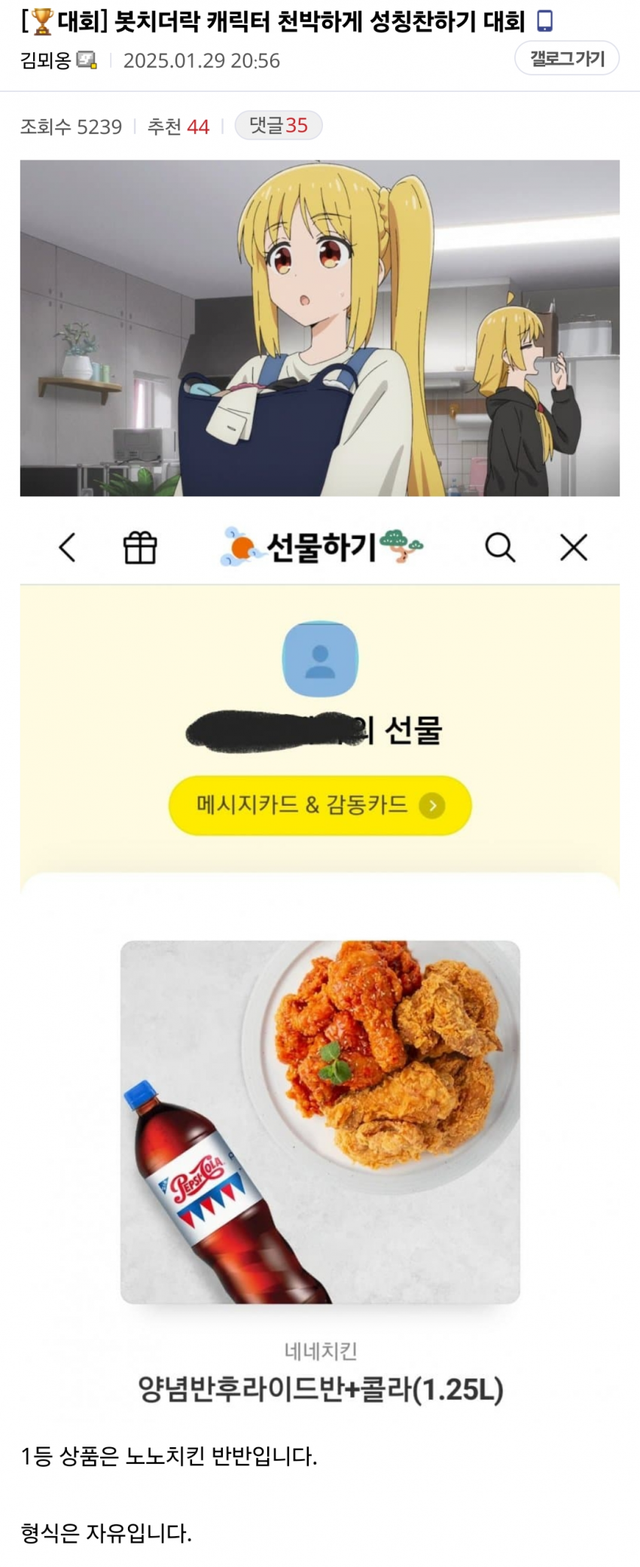This screenshot has height=1567, width=640.
Task: View the 선물하기 chicken gift screenshot full size
Action: pyautogui.click(x=319, y=960)
